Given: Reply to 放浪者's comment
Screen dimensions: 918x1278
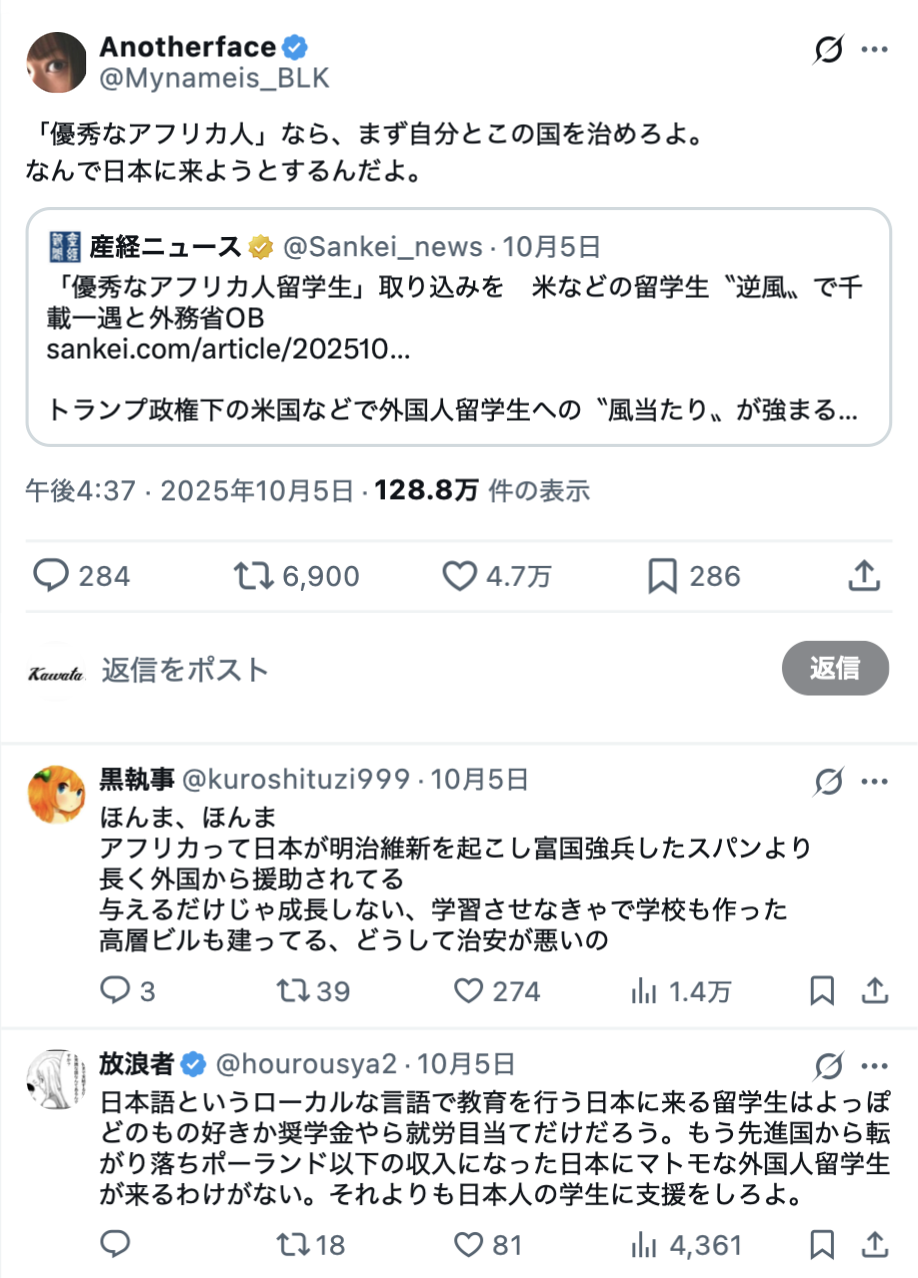Looking at the screenshot, I should tap(117, 1245).
